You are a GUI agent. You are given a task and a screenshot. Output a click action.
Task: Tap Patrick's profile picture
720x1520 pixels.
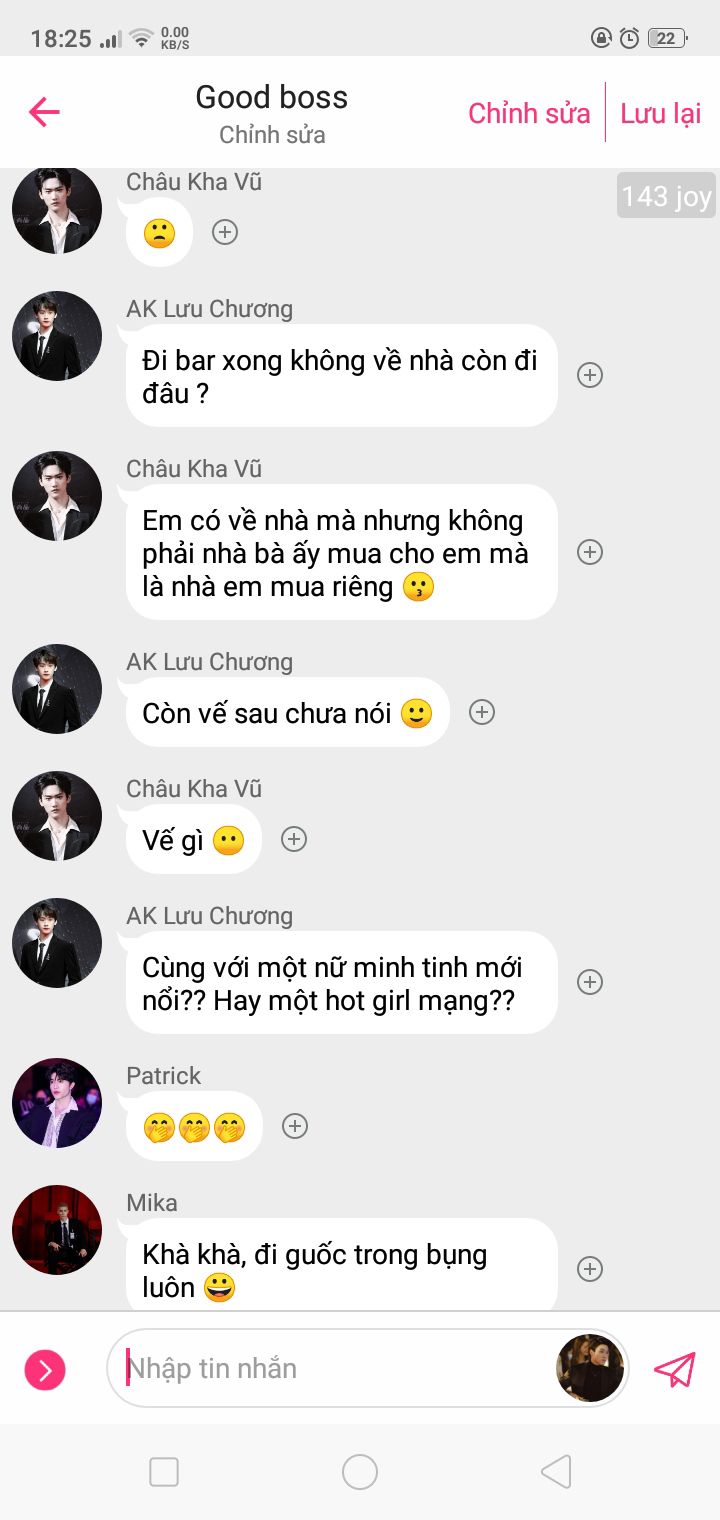tap(57, 1103)
